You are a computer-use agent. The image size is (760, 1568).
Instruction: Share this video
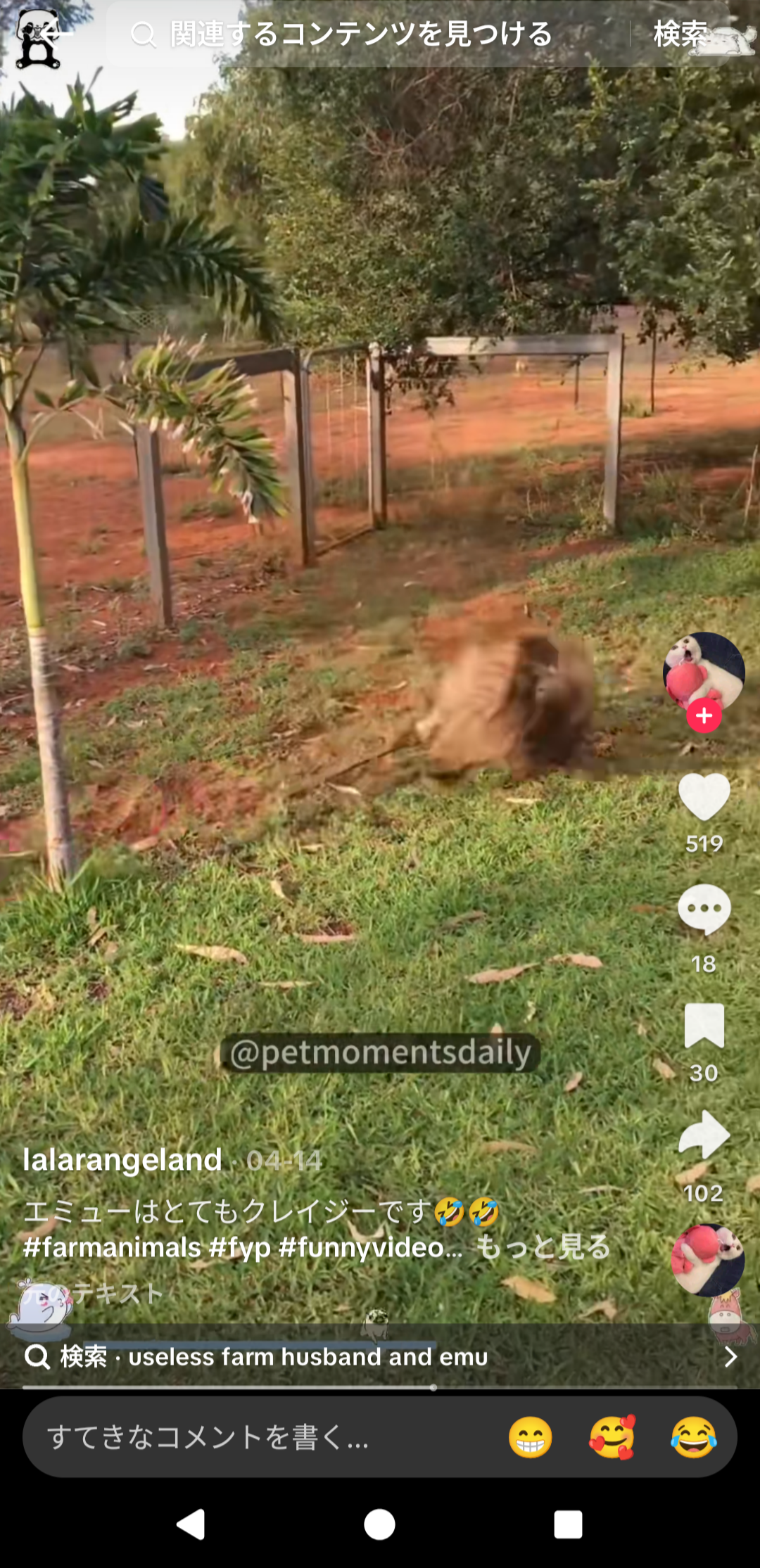coord(704,1135)
